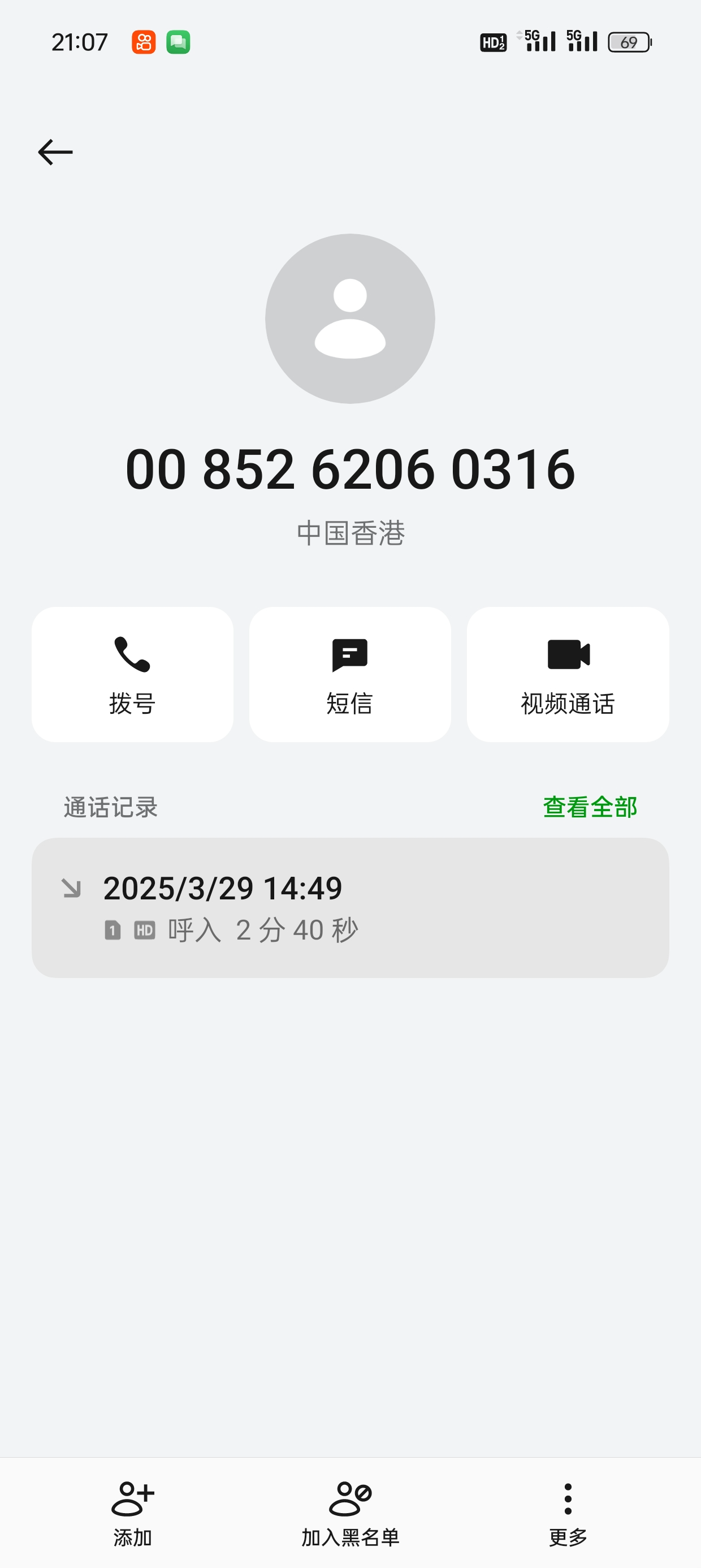
Task: Tap the contact avatar placeholder
Action: click(350, 318)
